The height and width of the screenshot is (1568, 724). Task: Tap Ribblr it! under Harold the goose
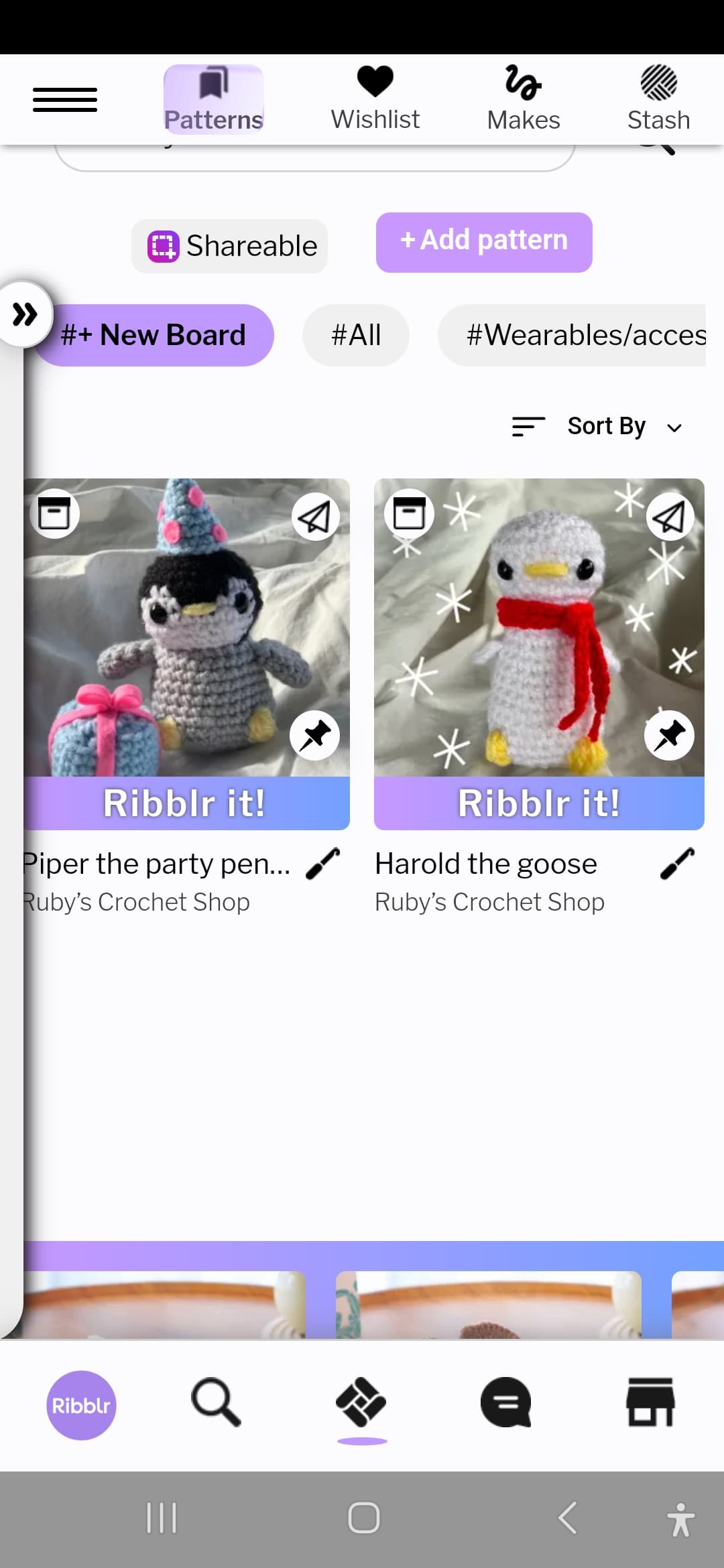(x=539, y=803)
